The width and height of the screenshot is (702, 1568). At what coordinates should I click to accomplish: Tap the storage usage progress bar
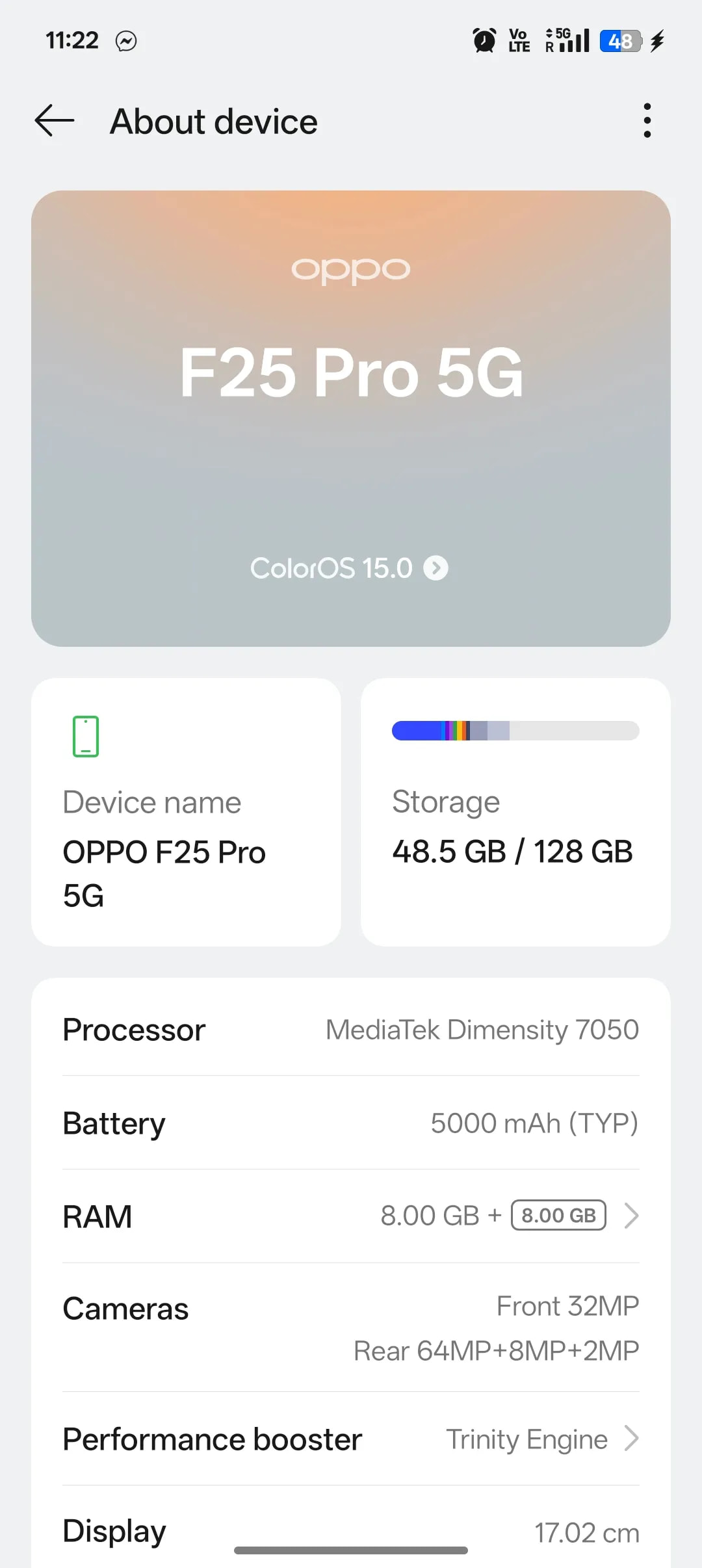(515, 731)
